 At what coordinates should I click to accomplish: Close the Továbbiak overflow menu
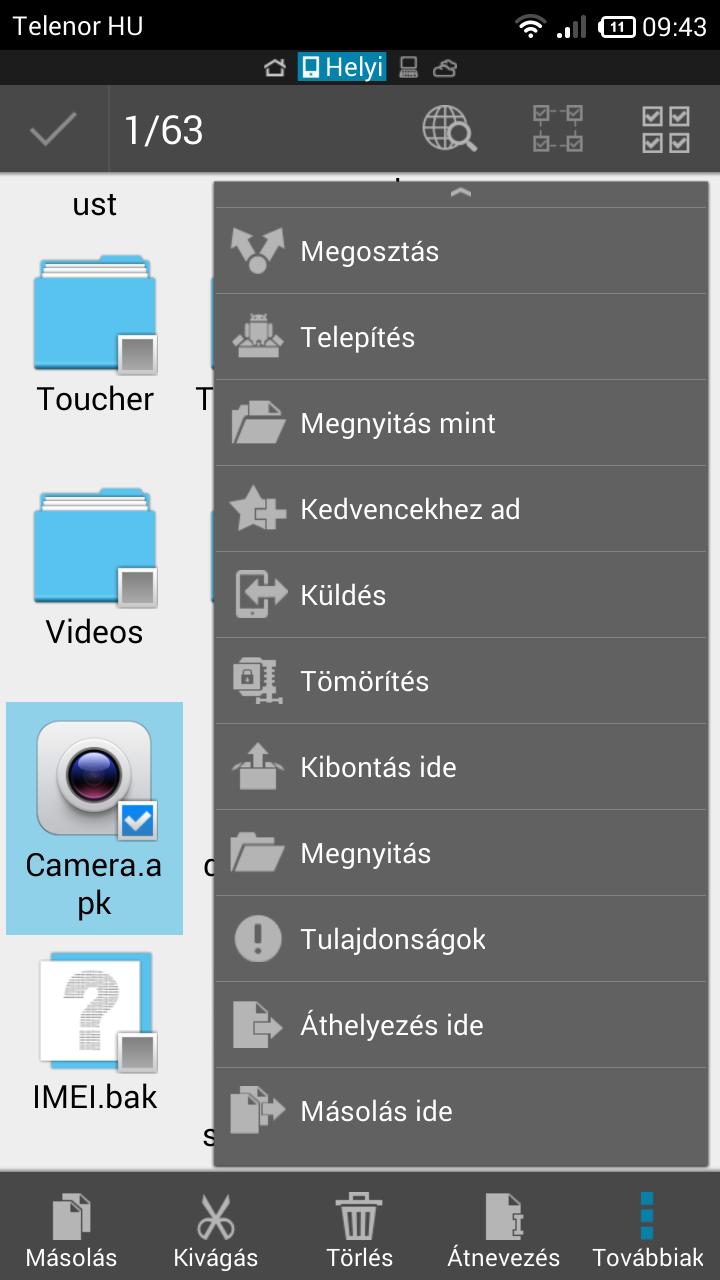(x=647, y=1228)
